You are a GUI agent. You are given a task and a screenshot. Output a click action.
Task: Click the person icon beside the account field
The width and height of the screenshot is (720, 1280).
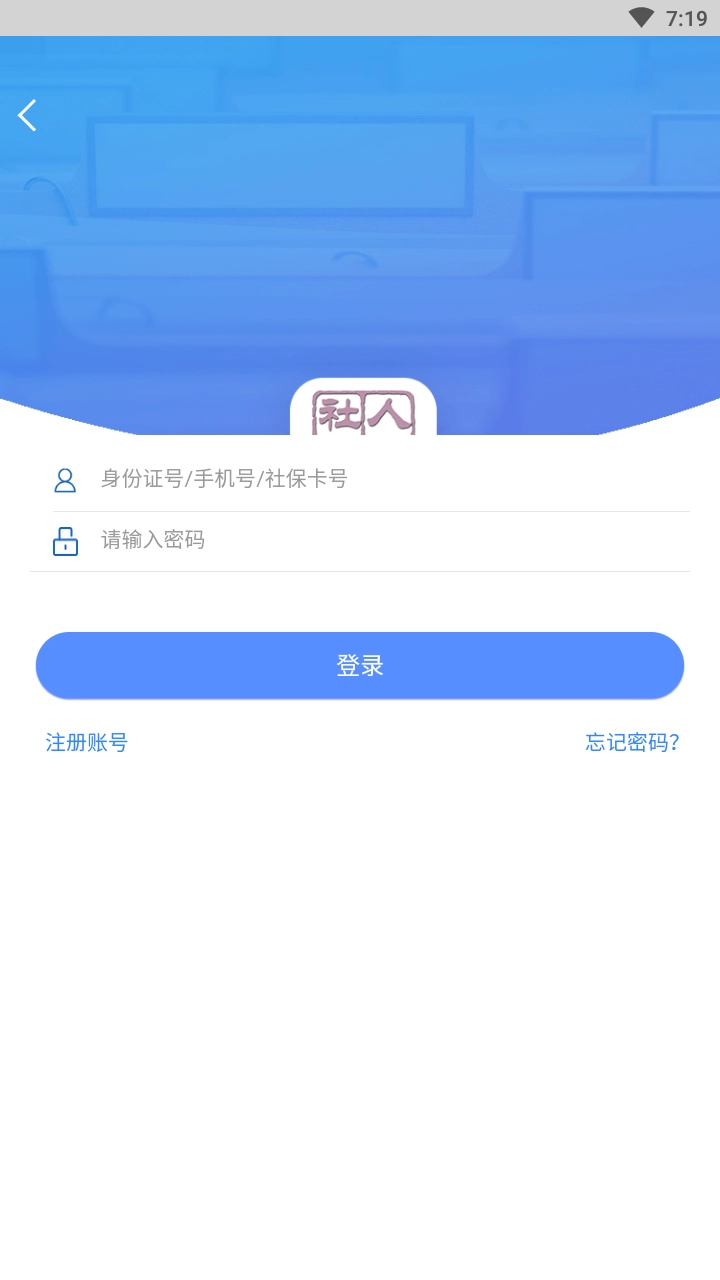65,480
